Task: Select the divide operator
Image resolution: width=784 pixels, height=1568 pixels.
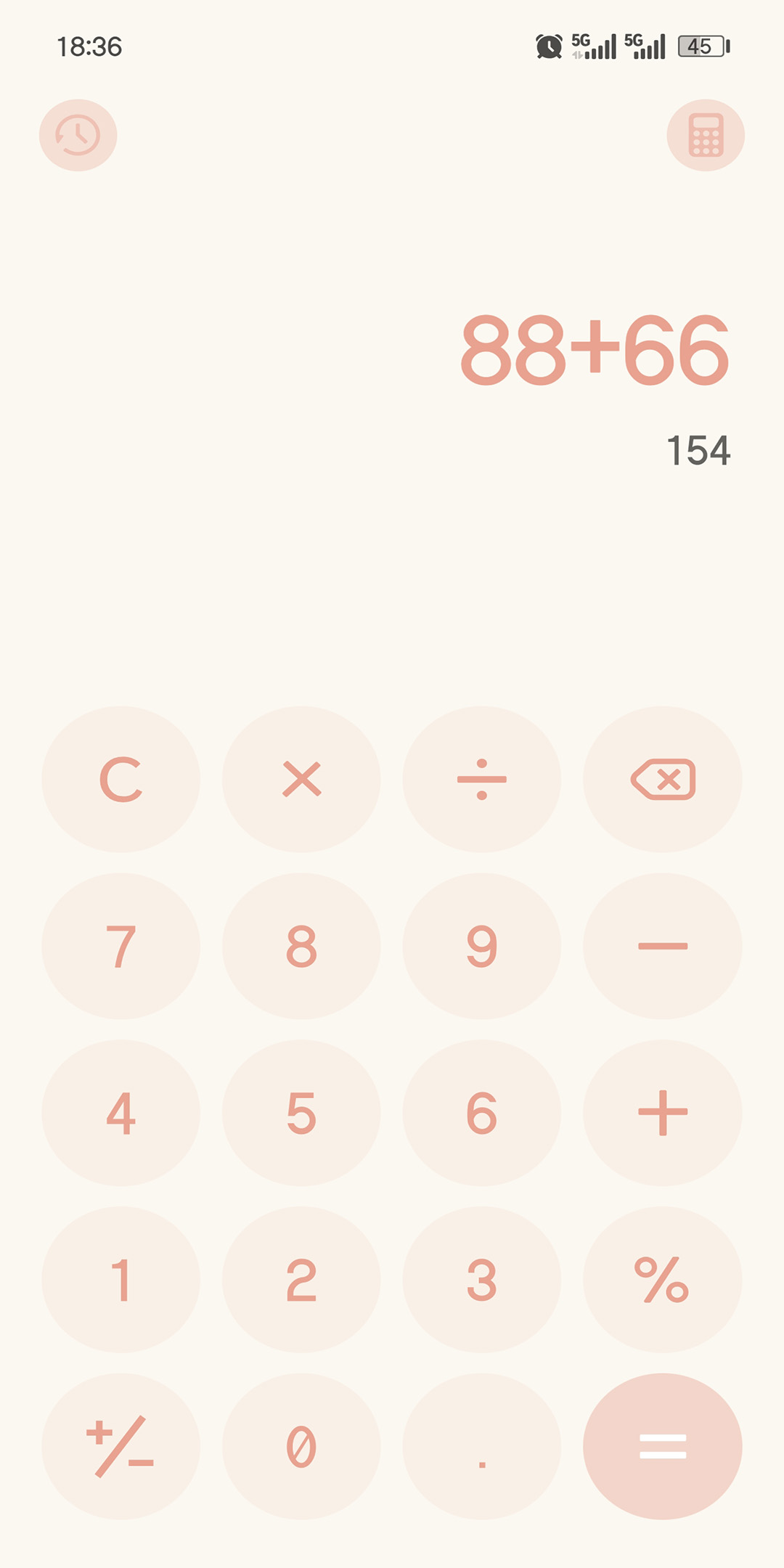Action: (x=482, y=779)
